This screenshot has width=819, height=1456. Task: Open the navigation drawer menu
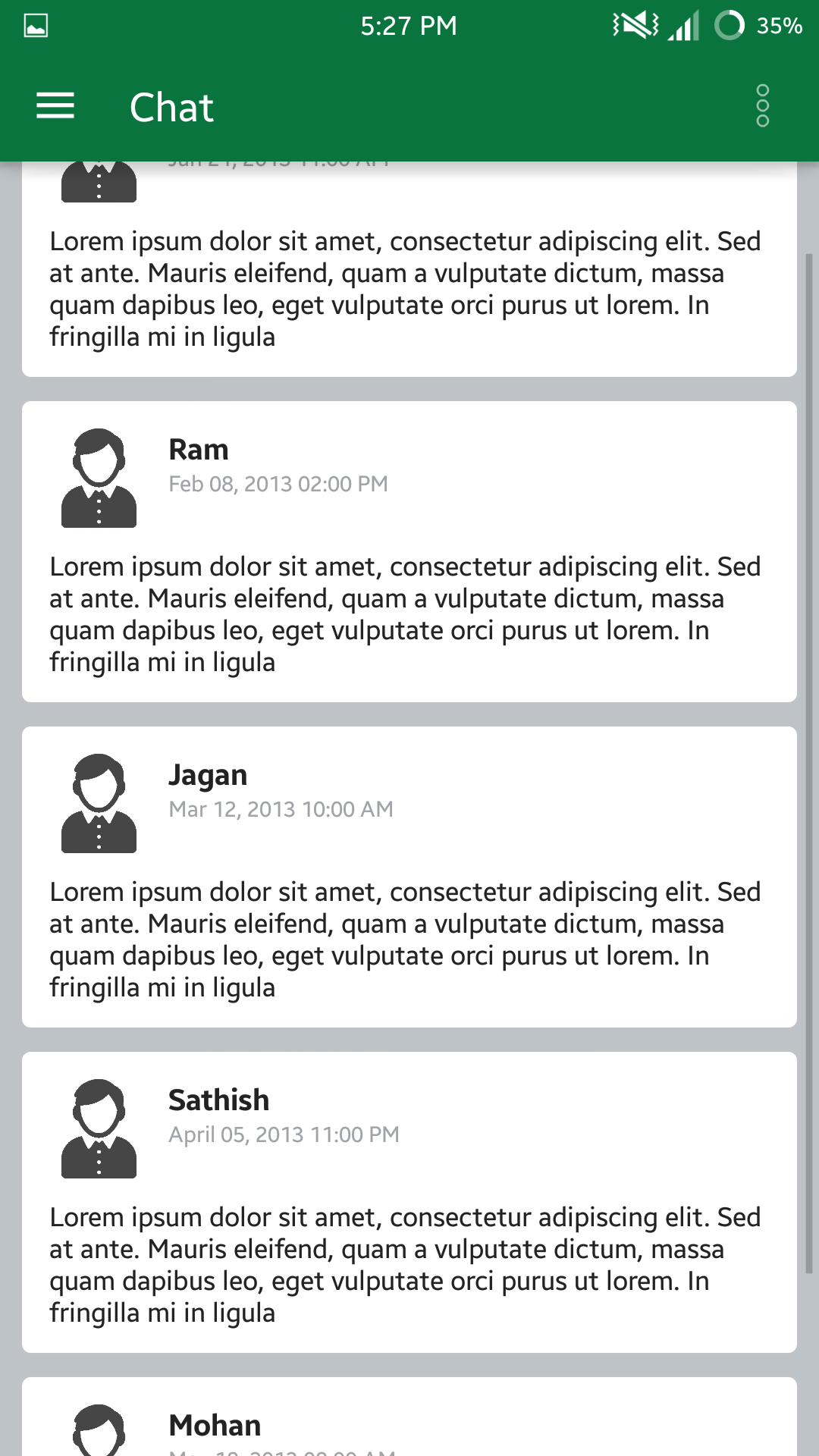[x=55, y=106]
